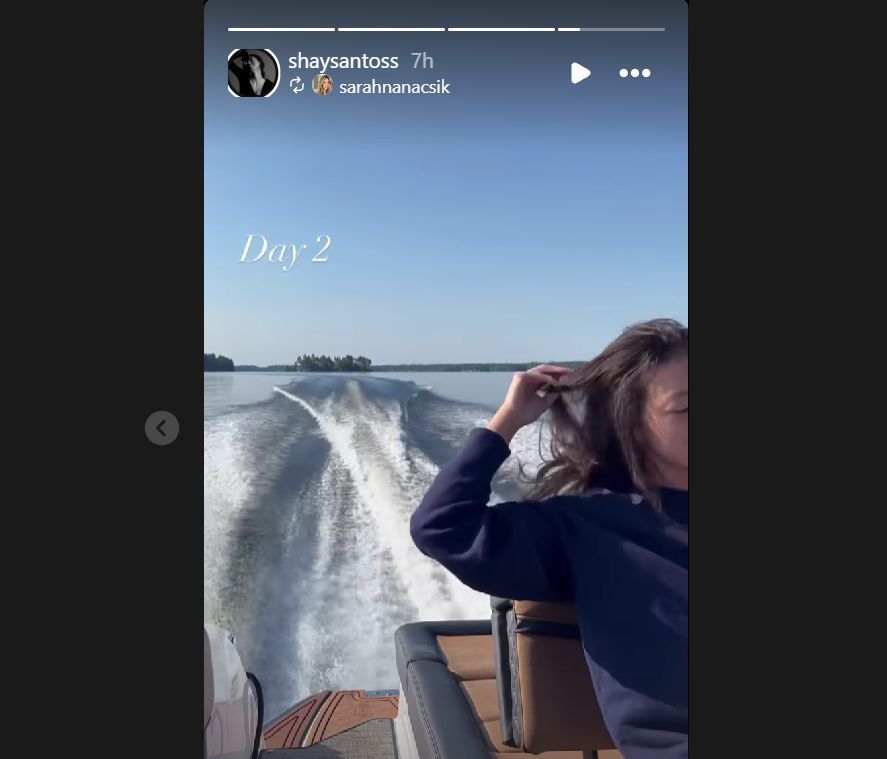
Task: Open shaysantoss profile picture
Action: tap(253, 73)
